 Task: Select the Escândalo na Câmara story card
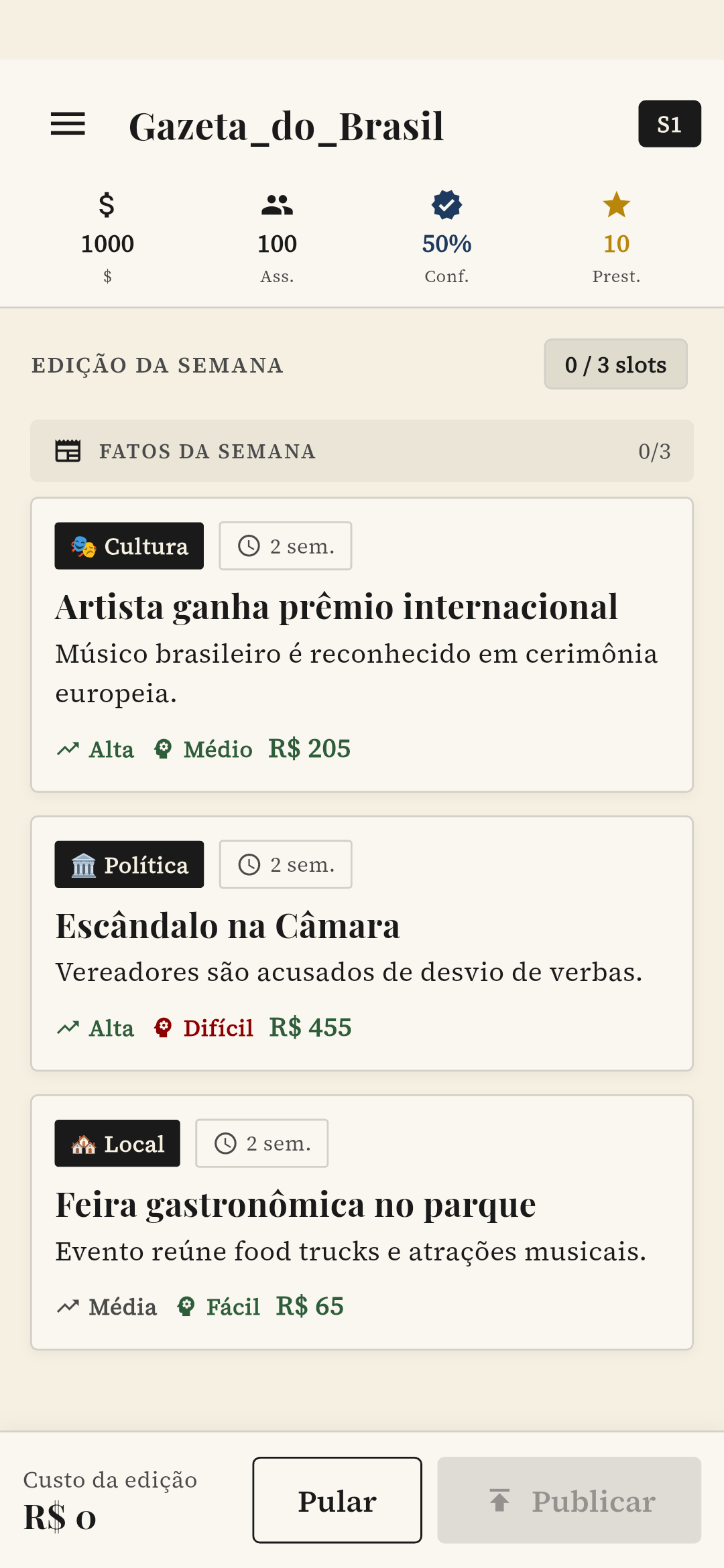(x=362, y=943)
